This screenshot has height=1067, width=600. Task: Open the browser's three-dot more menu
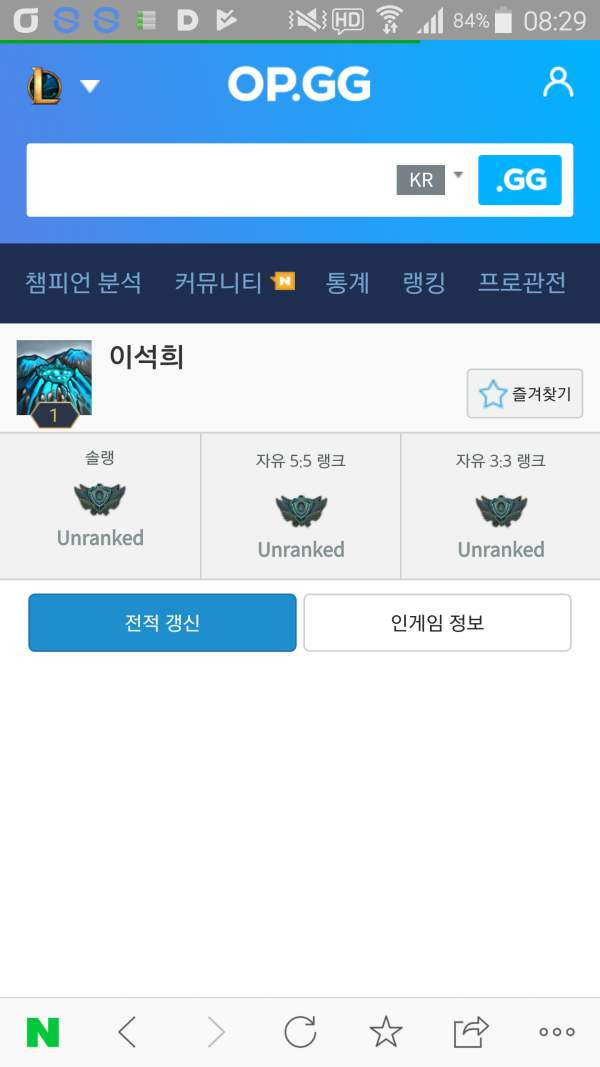coord(556,1032)
